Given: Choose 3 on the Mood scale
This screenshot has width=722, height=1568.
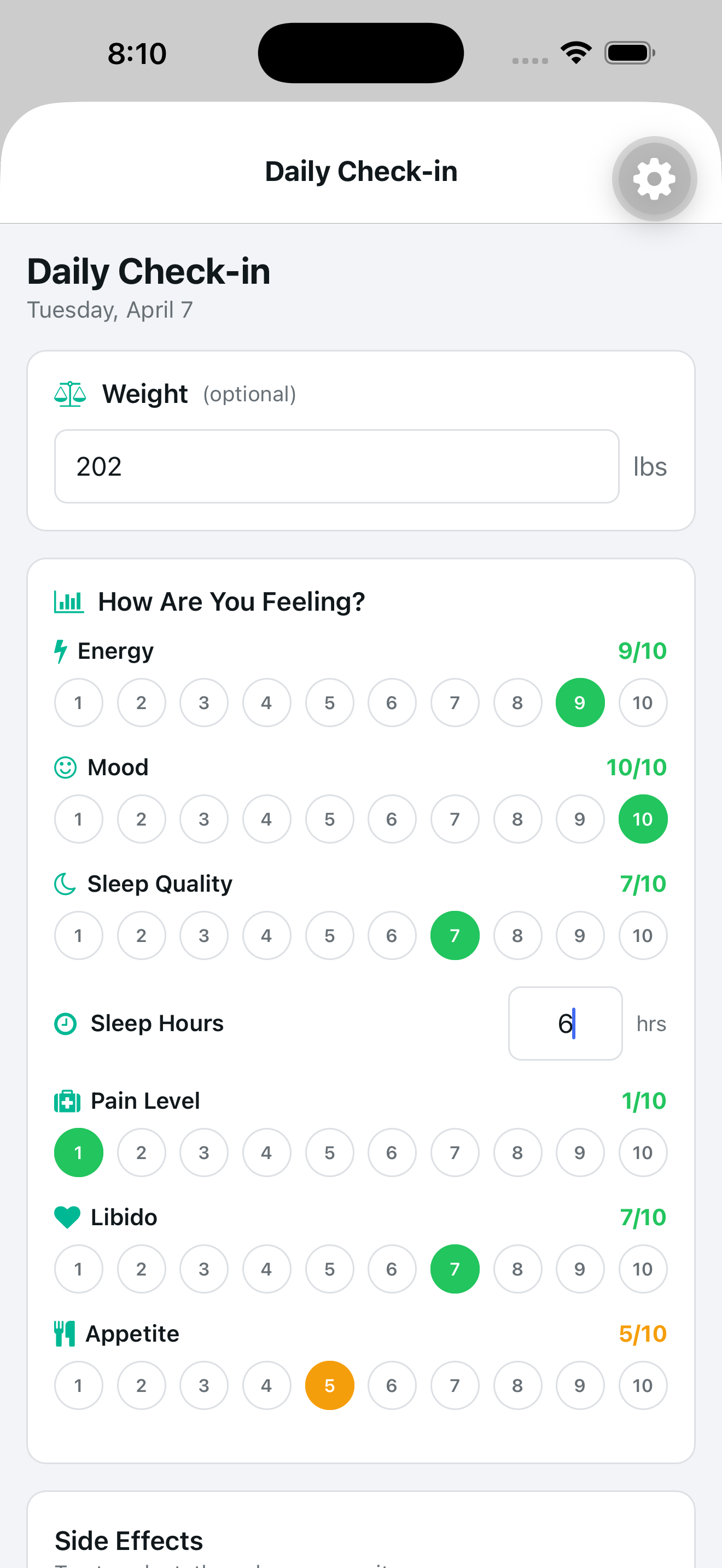Looking at the screenshot, I should coord(204,818).
